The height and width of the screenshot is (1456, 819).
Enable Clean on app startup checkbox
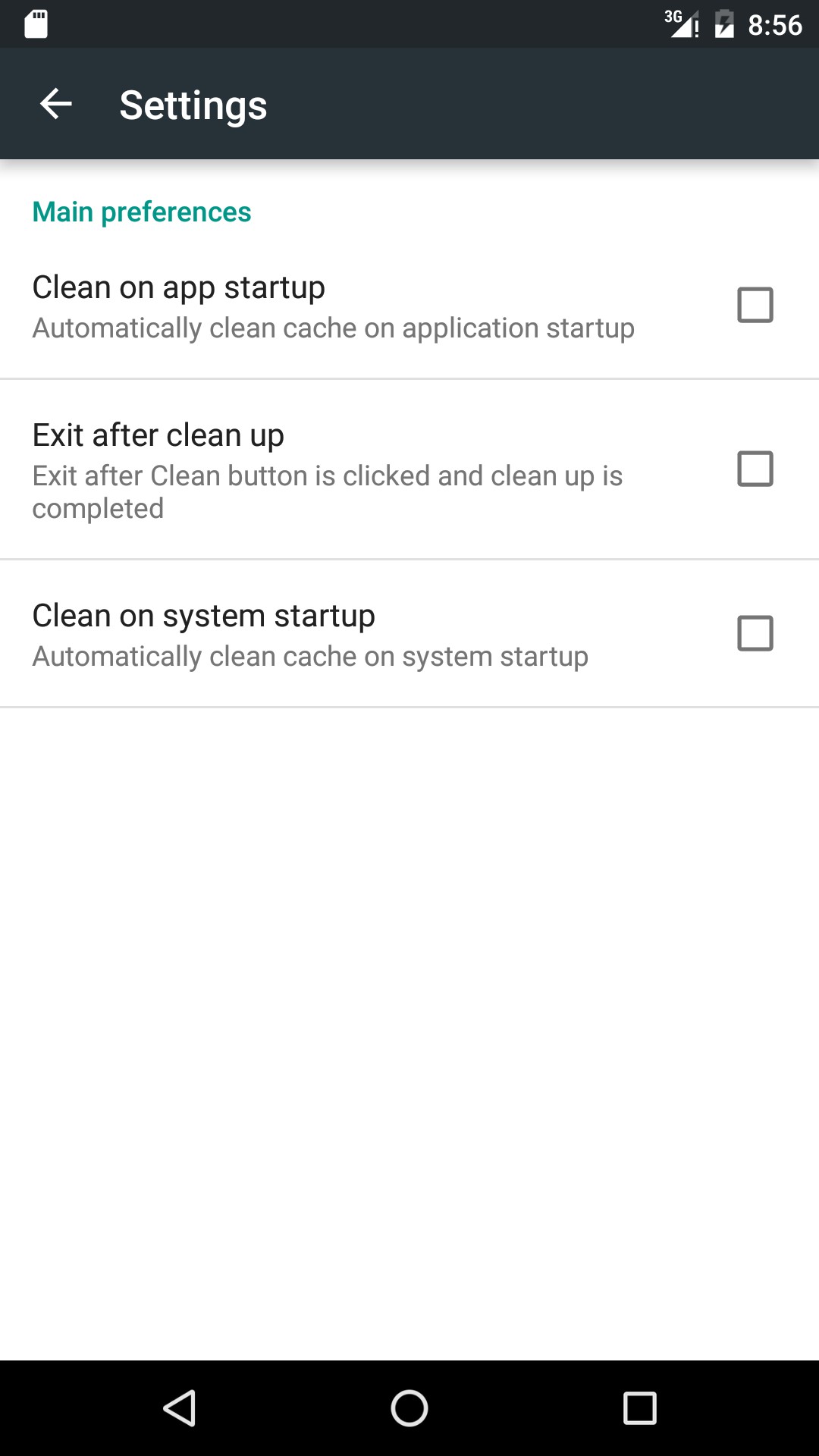point(755,305)
